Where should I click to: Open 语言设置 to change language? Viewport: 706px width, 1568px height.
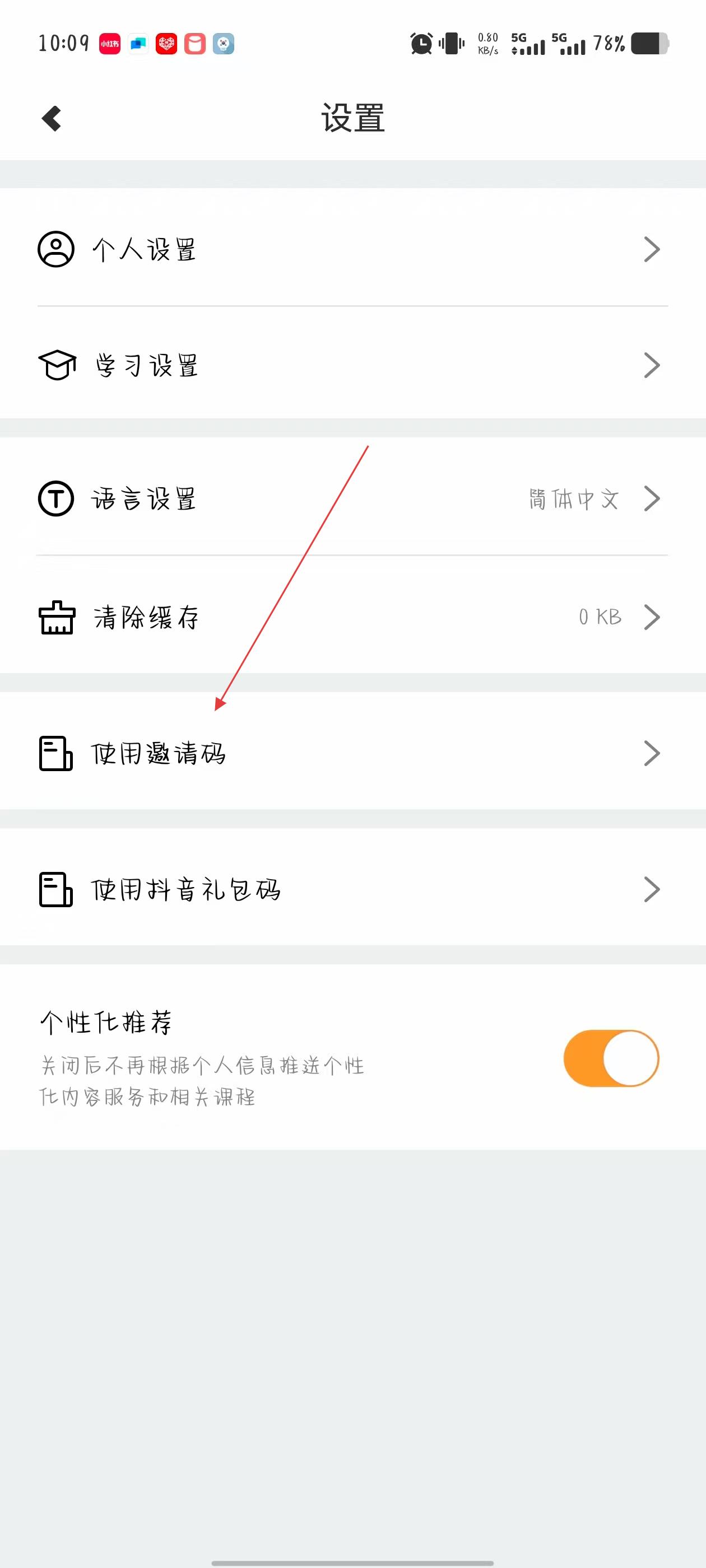pos(352,498)
